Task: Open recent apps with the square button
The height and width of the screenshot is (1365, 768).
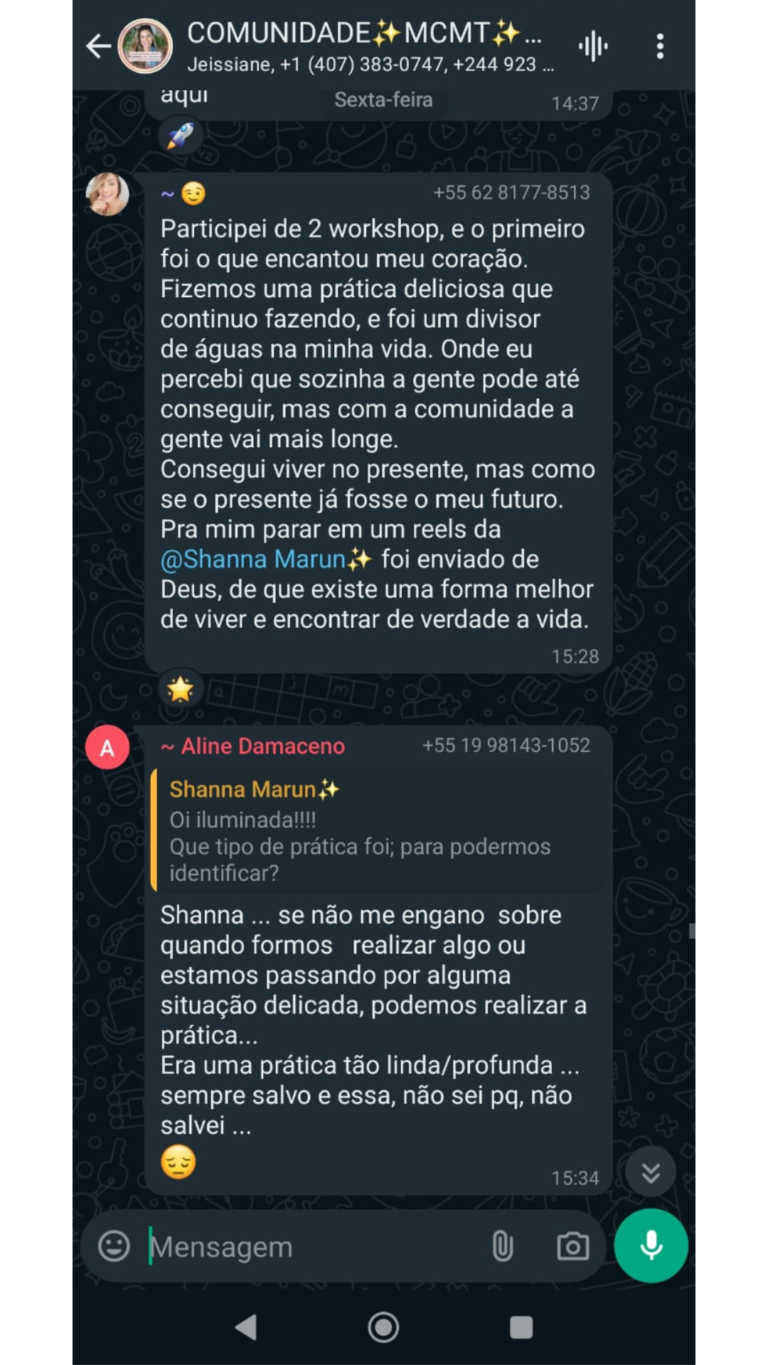Action: [521, 1327]
